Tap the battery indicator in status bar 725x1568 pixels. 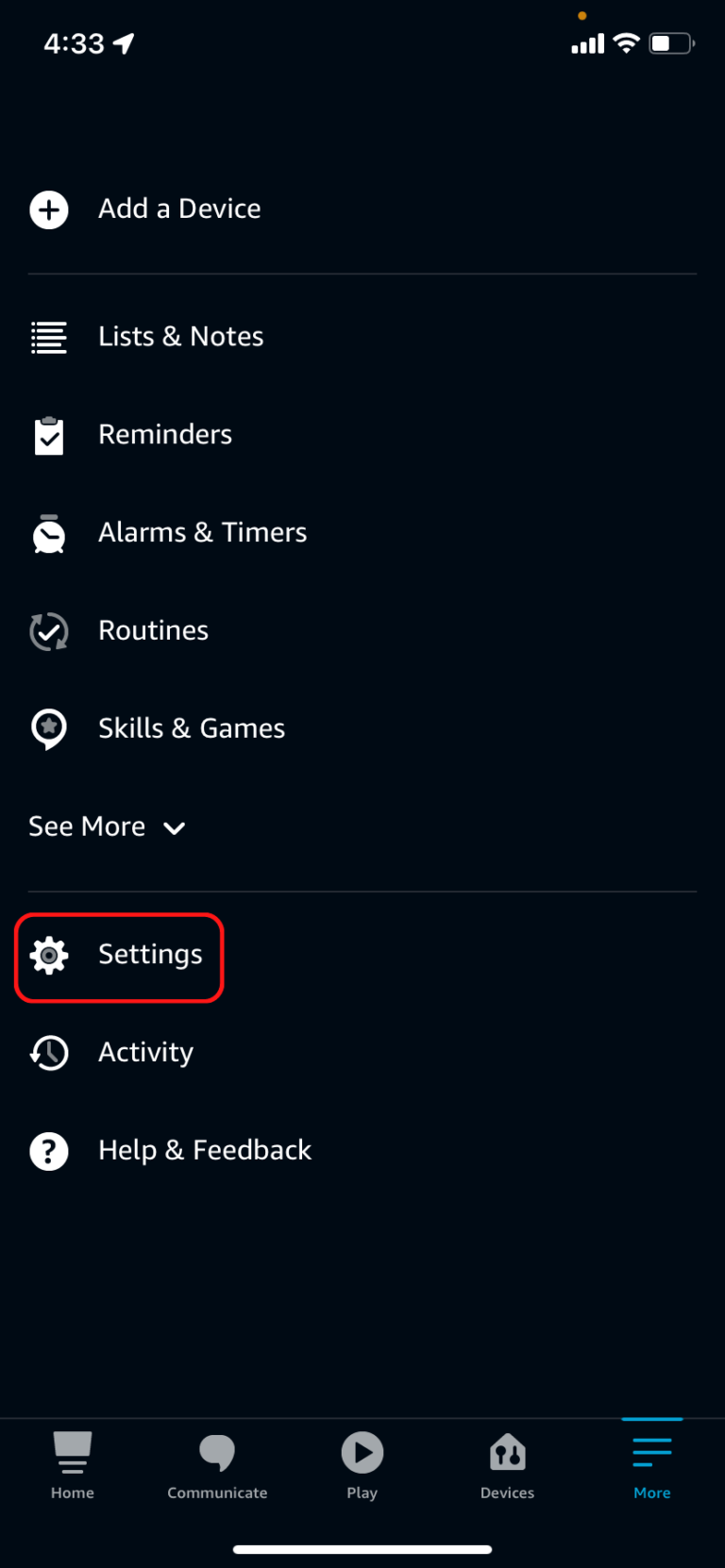pos(670,42)
